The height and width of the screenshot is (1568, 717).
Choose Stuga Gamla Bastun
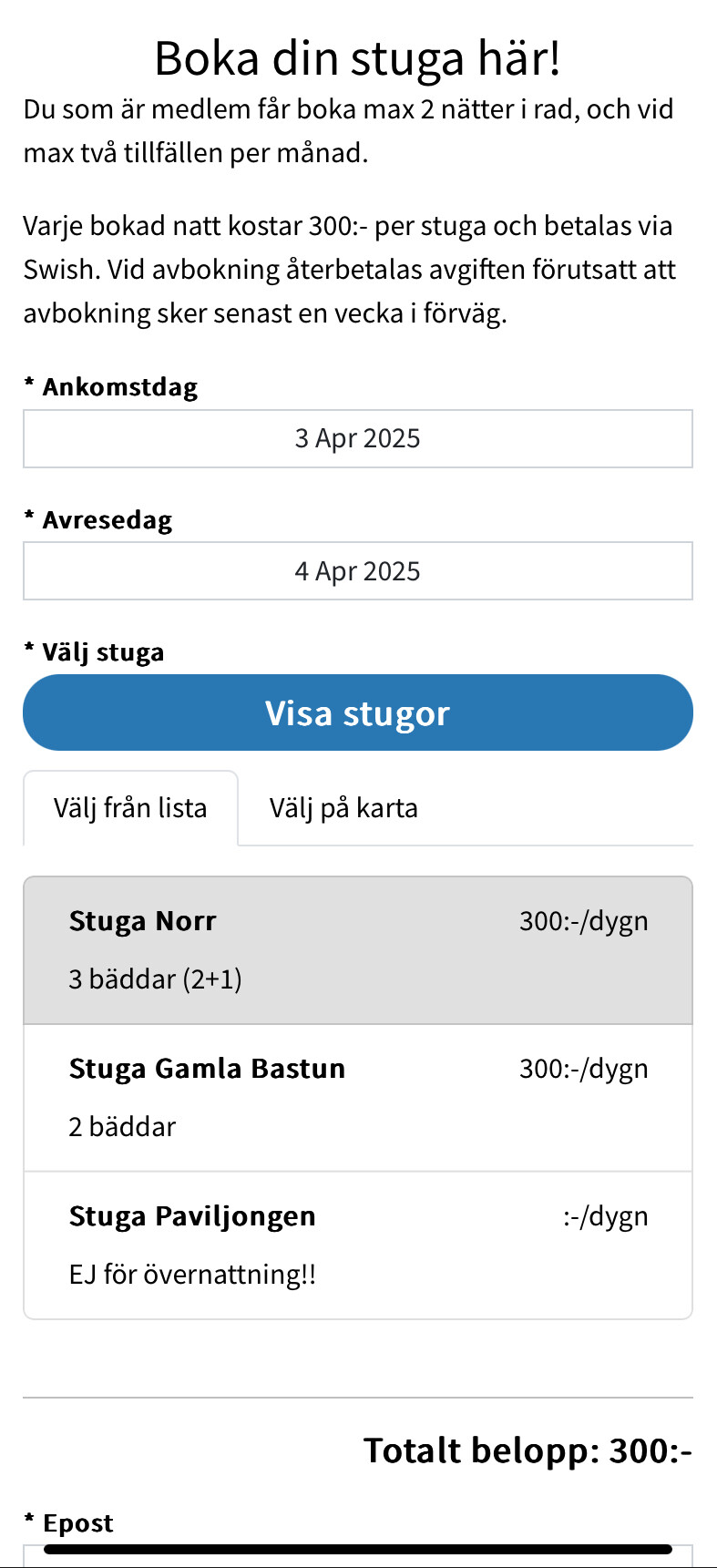coord(358,1098)
